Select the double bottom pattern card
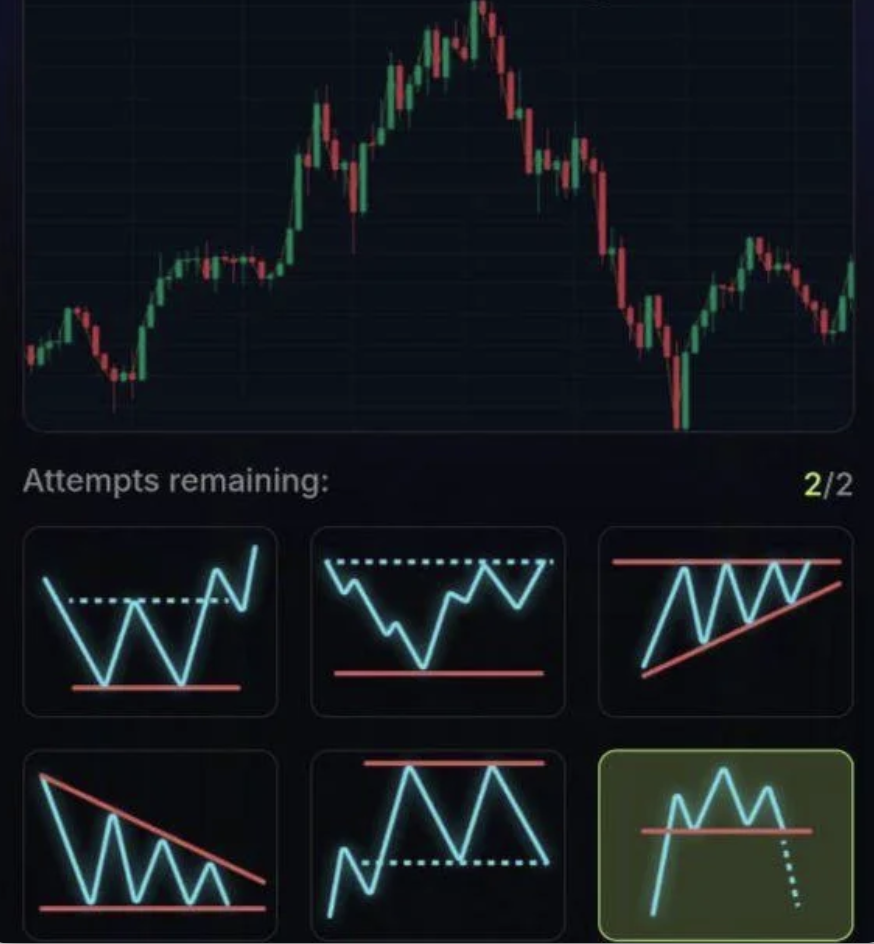The width and height of the screenshot is (874, 944). [x=150, y=621]
